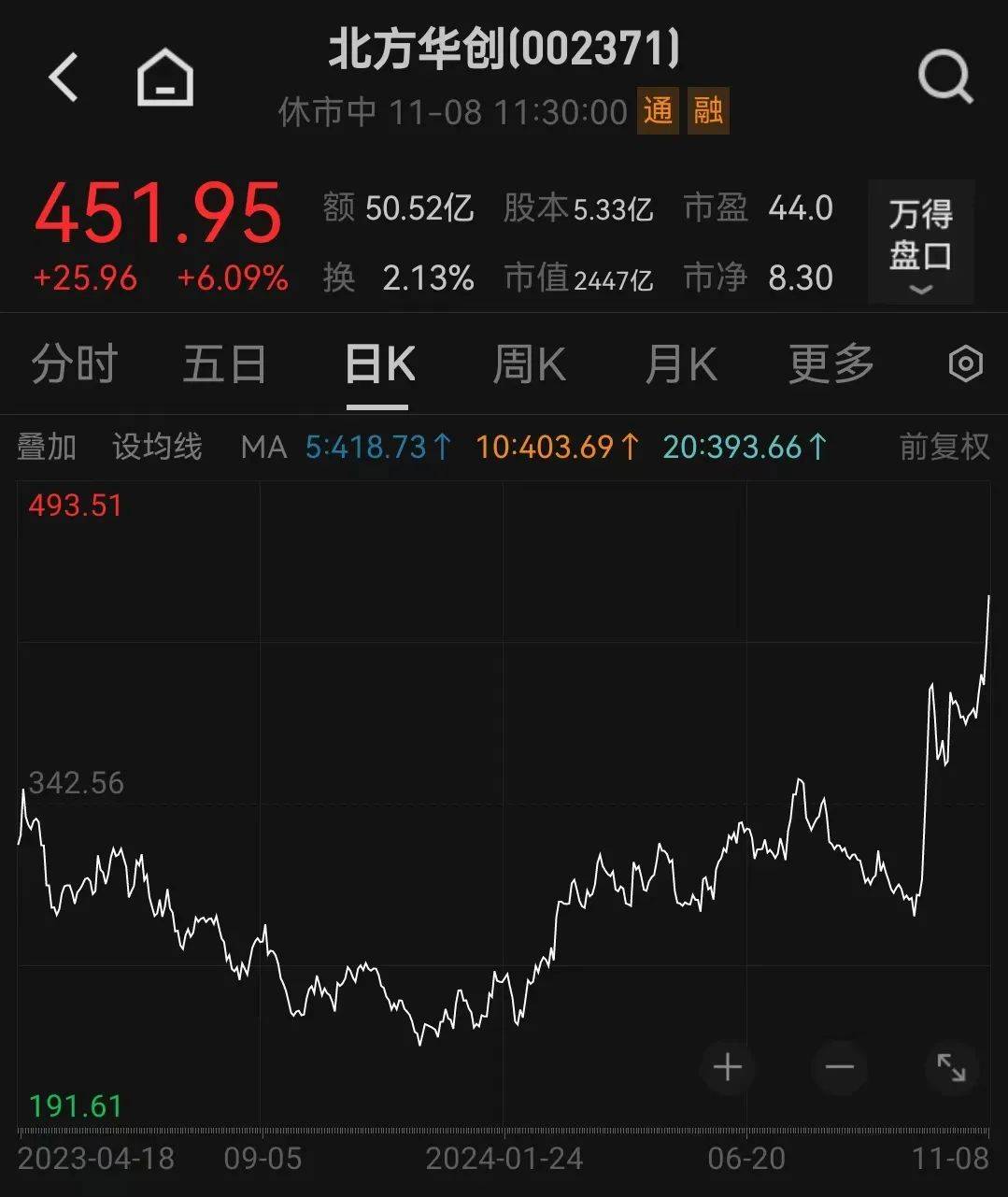Go back using the back arrow
The height and width of the screenshot is (1197, 1008).
(64, 77)
